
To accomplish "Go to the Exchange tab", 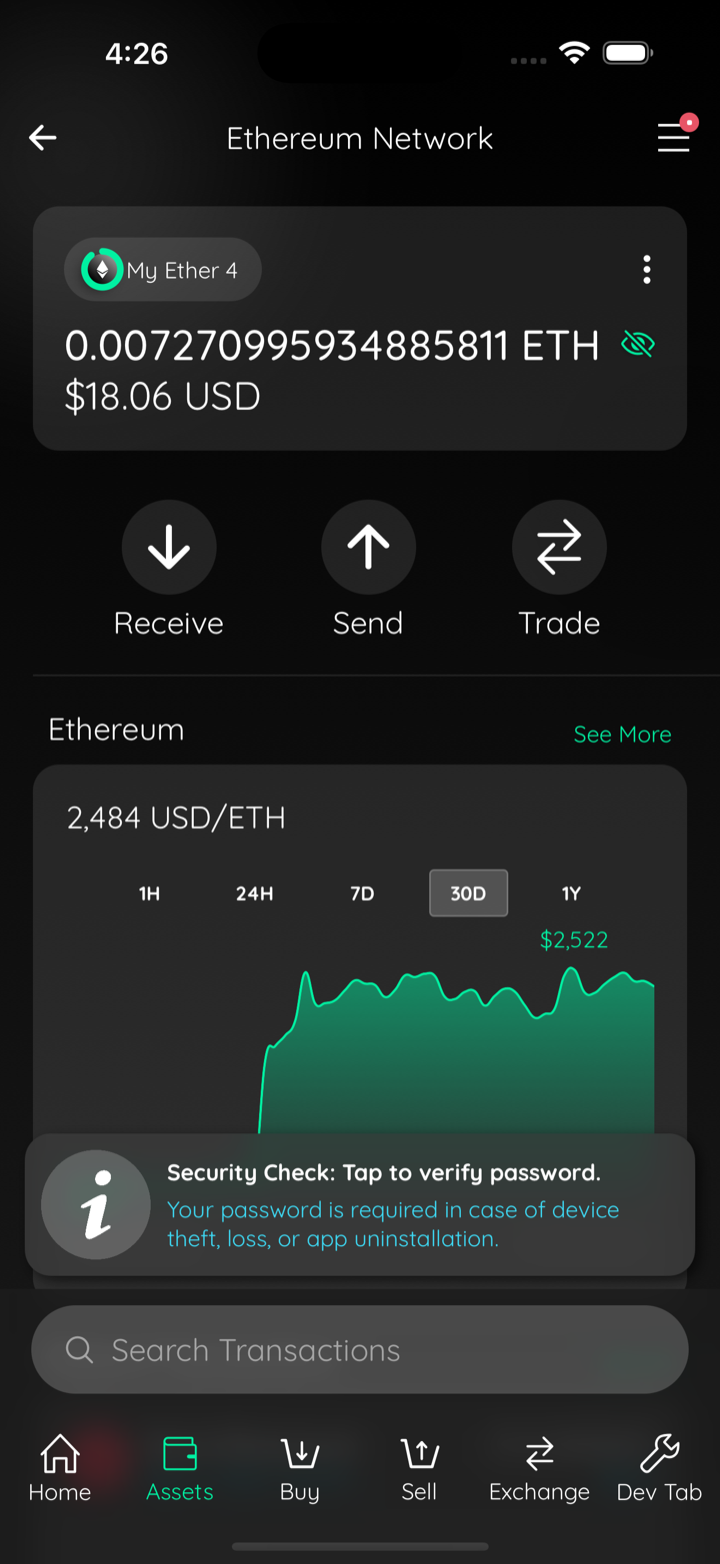I will pos(539,1468).
